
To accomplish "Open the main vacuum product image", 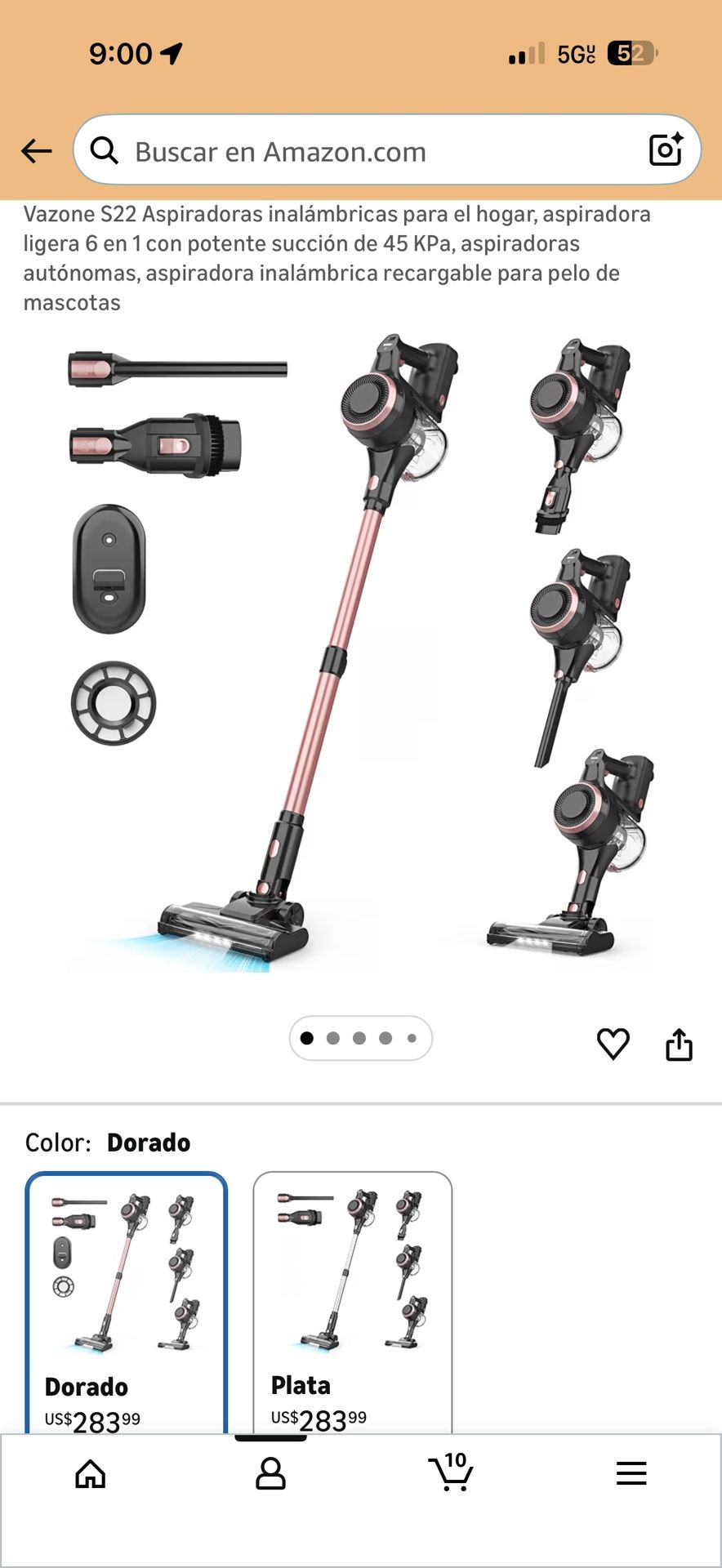I will [x=361, y=653].
